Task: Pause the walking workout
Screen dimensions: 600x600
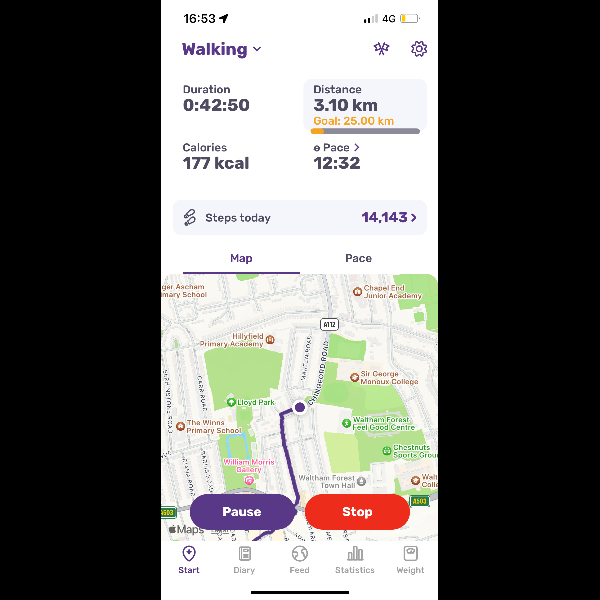Action: [242, 512]
